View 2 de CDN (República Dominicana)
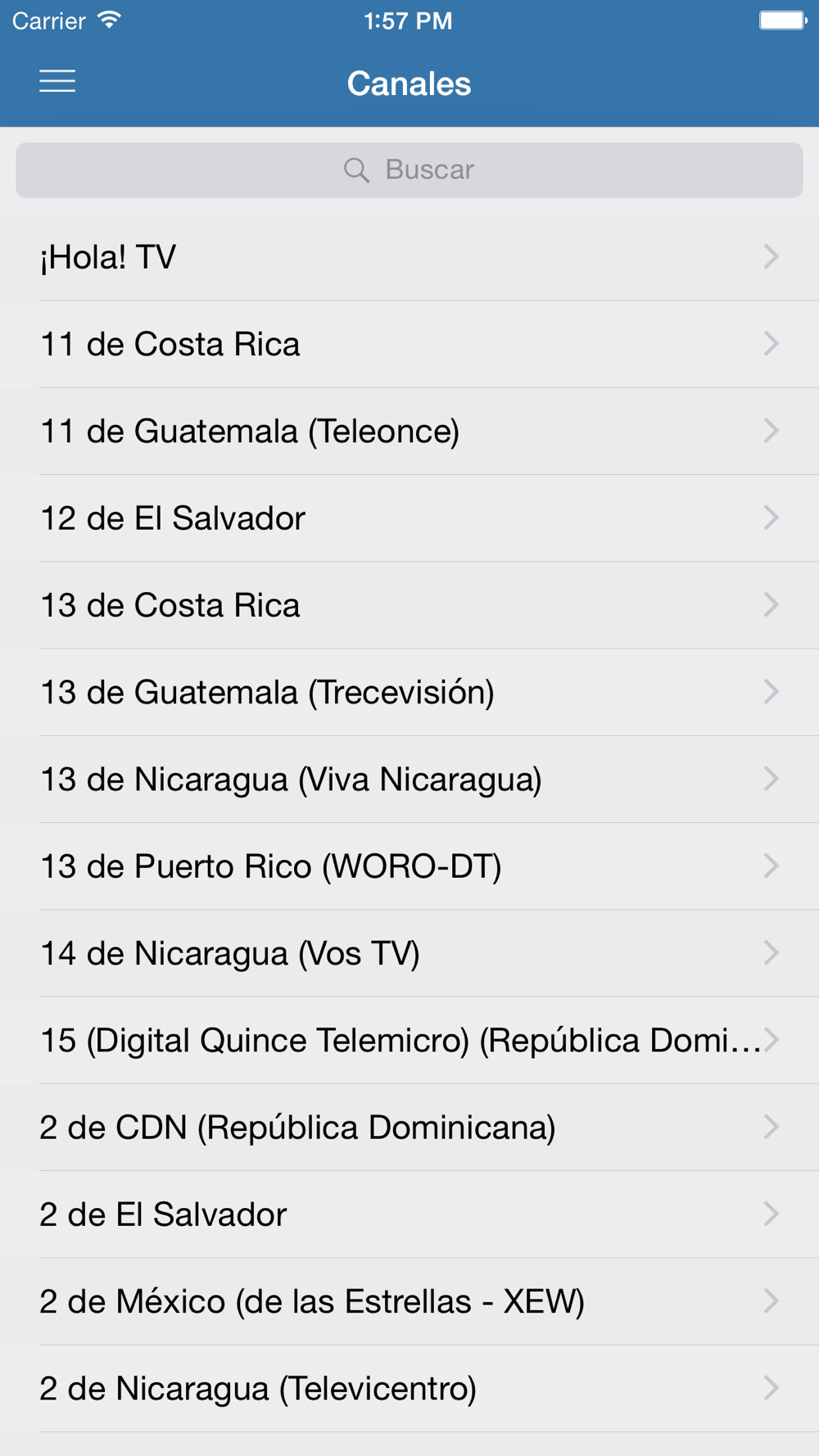Viewport: 819px width, 1456px height. (x=409, y=1128)
